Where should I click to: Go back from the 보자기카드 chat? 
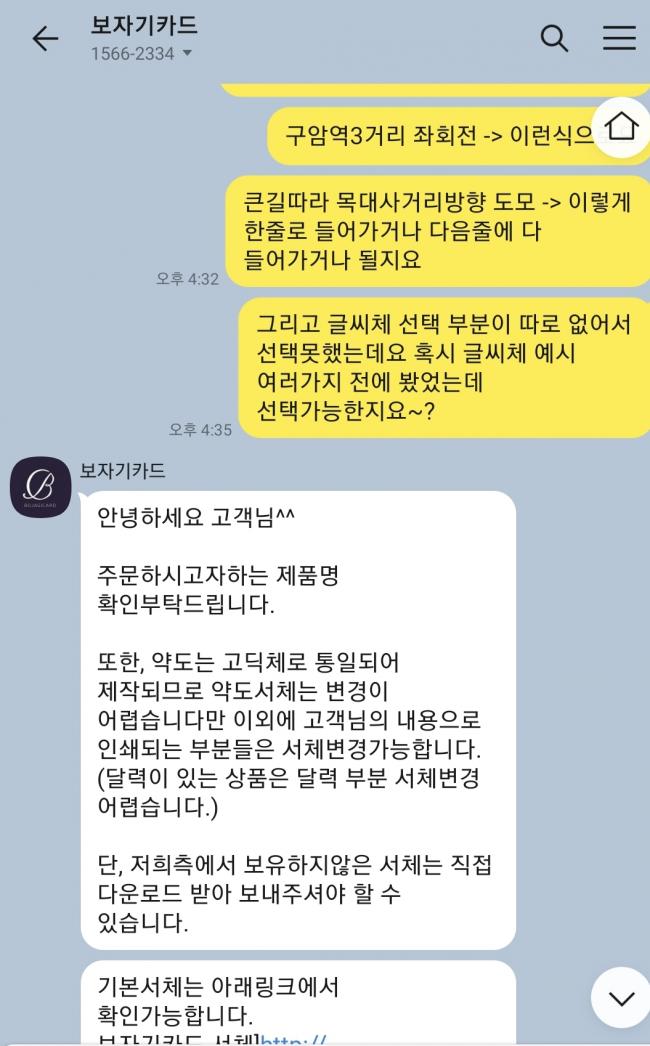point(45,39)
